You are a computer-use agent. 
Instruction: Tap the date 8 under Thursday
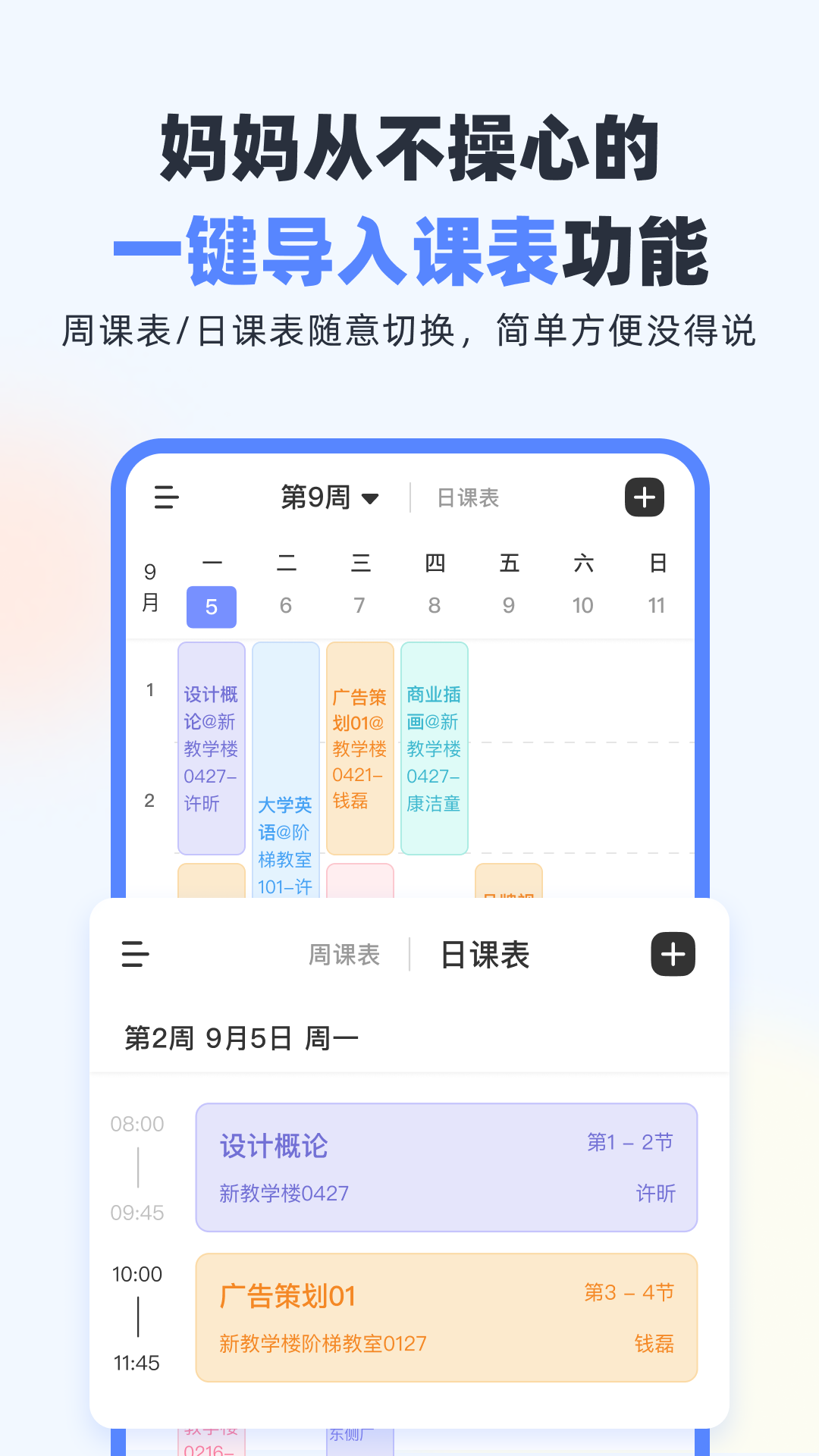point(434,604)
